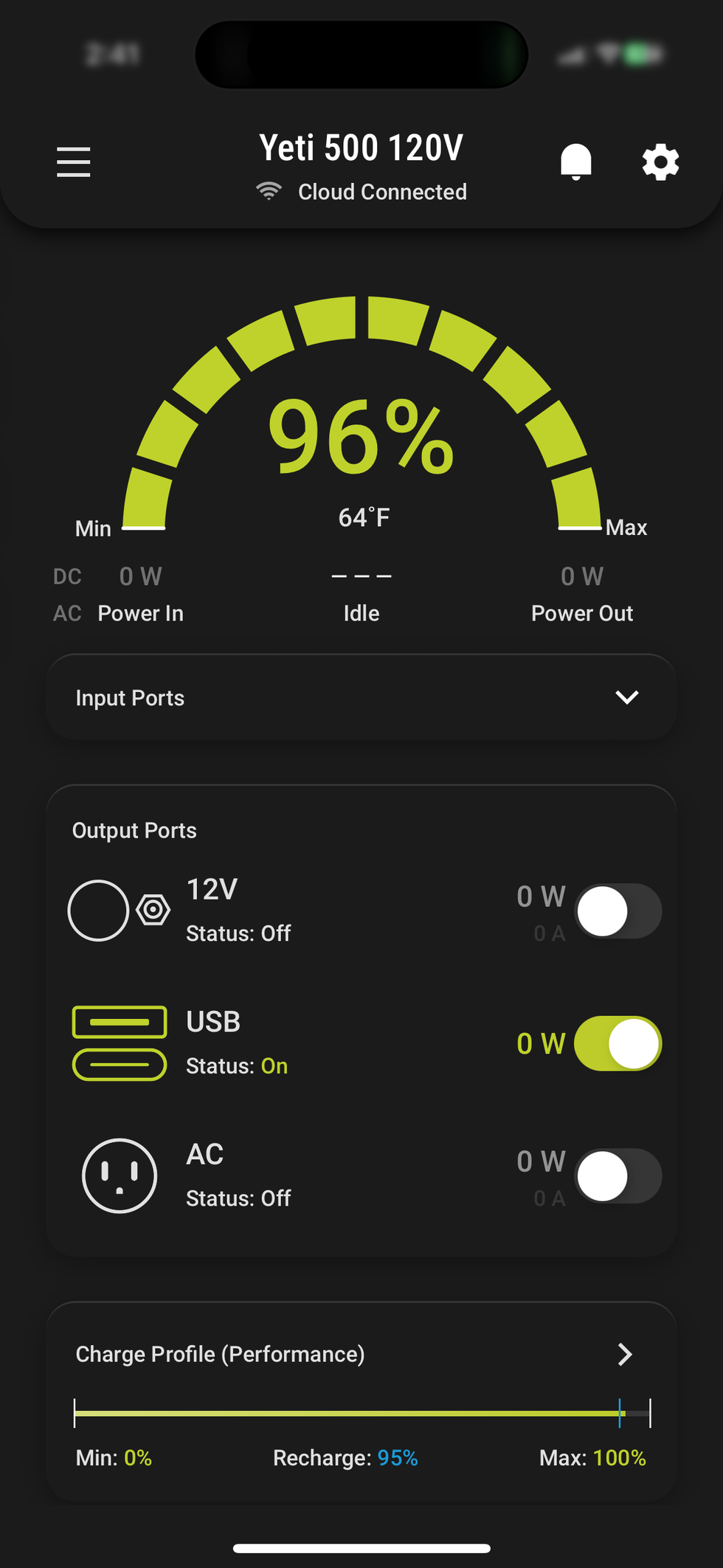Expand the Input Ports section
Image resolution: width=723 pixels, height=1568 pixels.
tap(627, 697)
